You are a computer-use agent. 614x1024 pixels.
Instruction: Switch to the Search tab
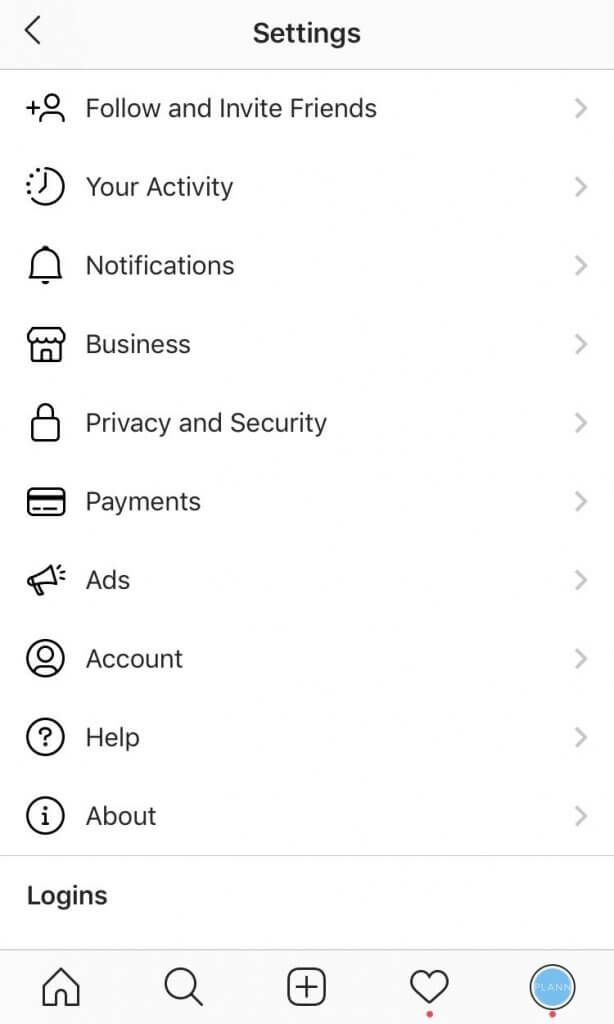click(184, 986)
